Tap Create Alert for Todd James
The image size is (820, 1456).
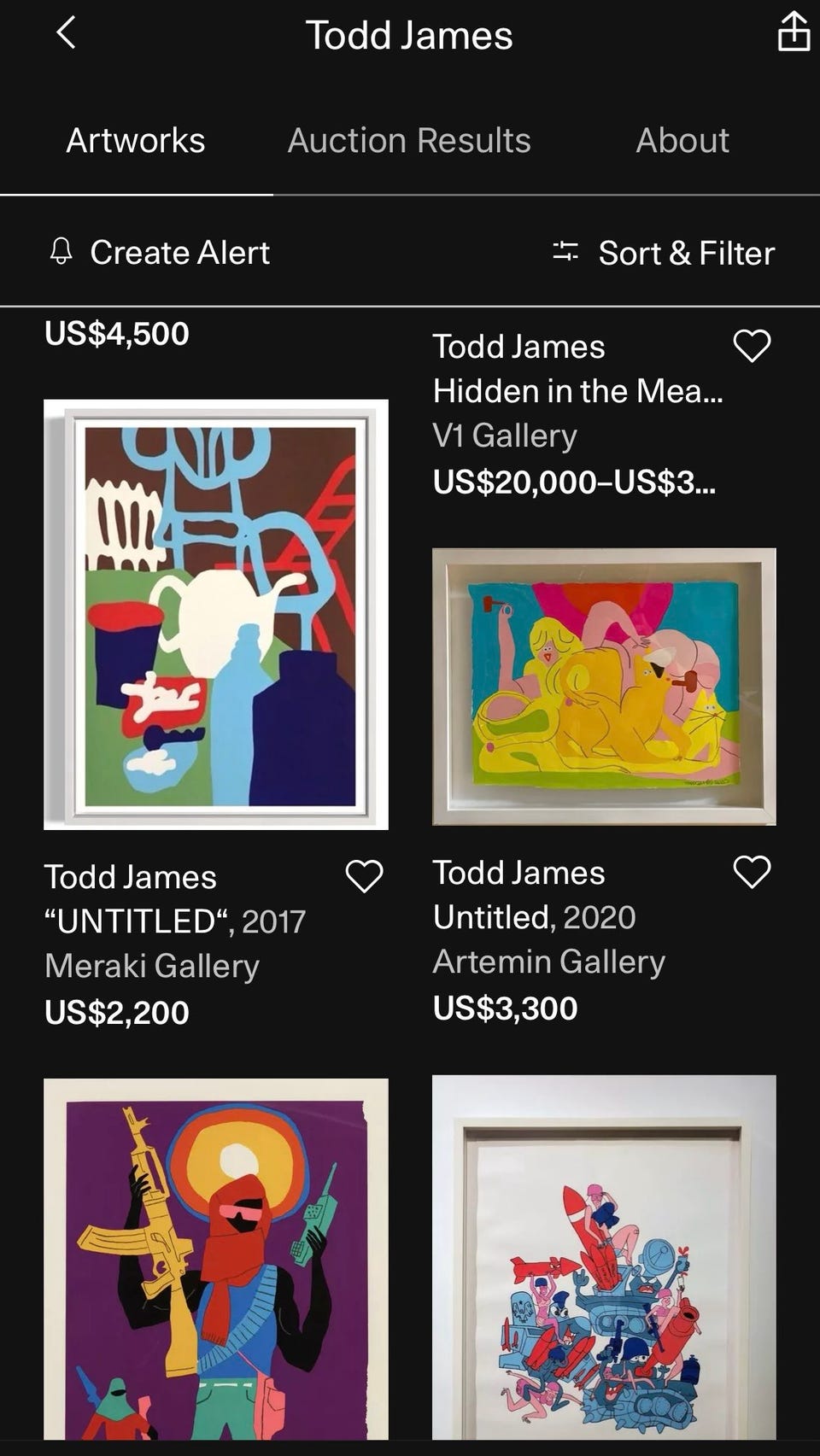click(160, 253)
